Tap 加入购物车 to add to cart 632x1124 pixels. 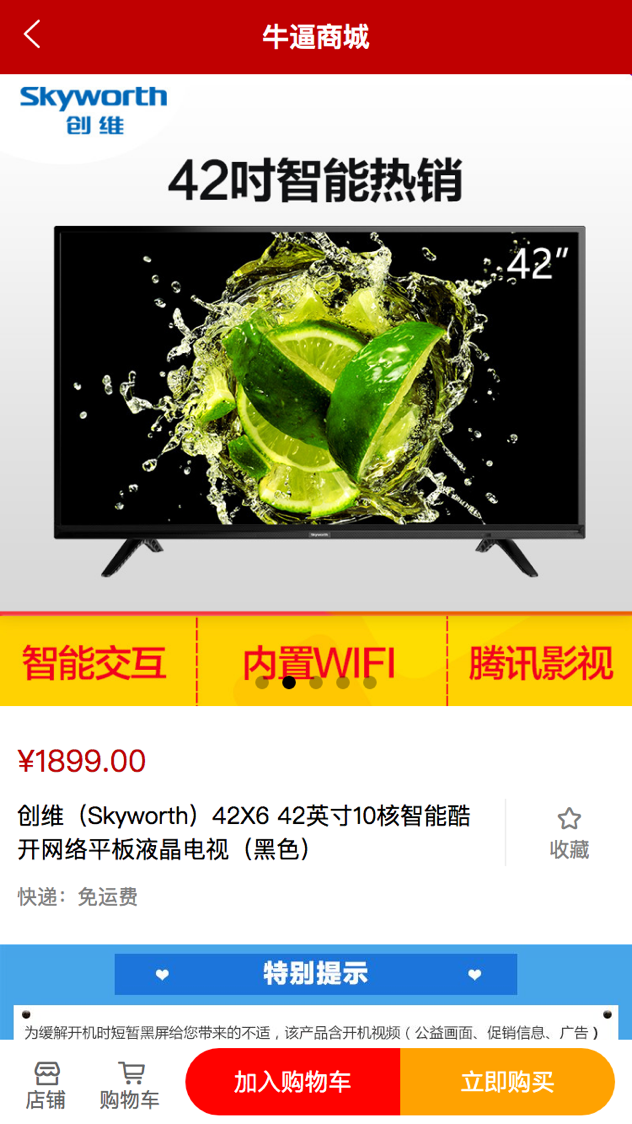(293, 1082)
